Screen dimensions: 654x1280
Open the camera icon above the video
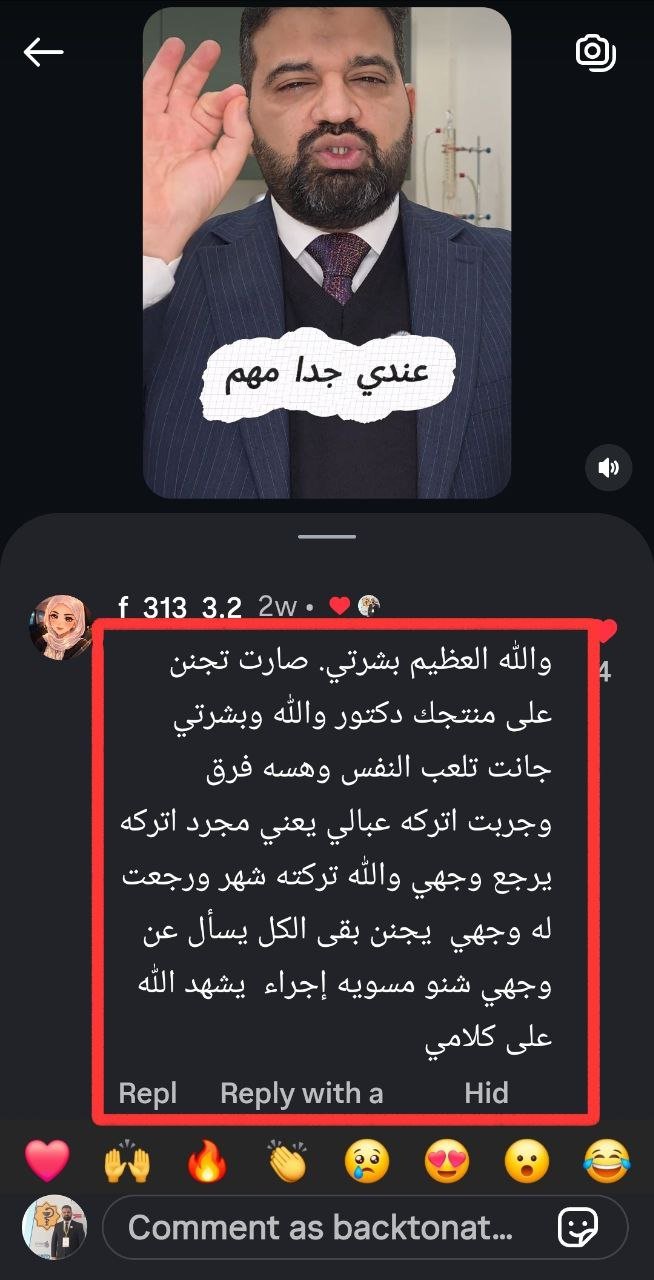point(595,52)
